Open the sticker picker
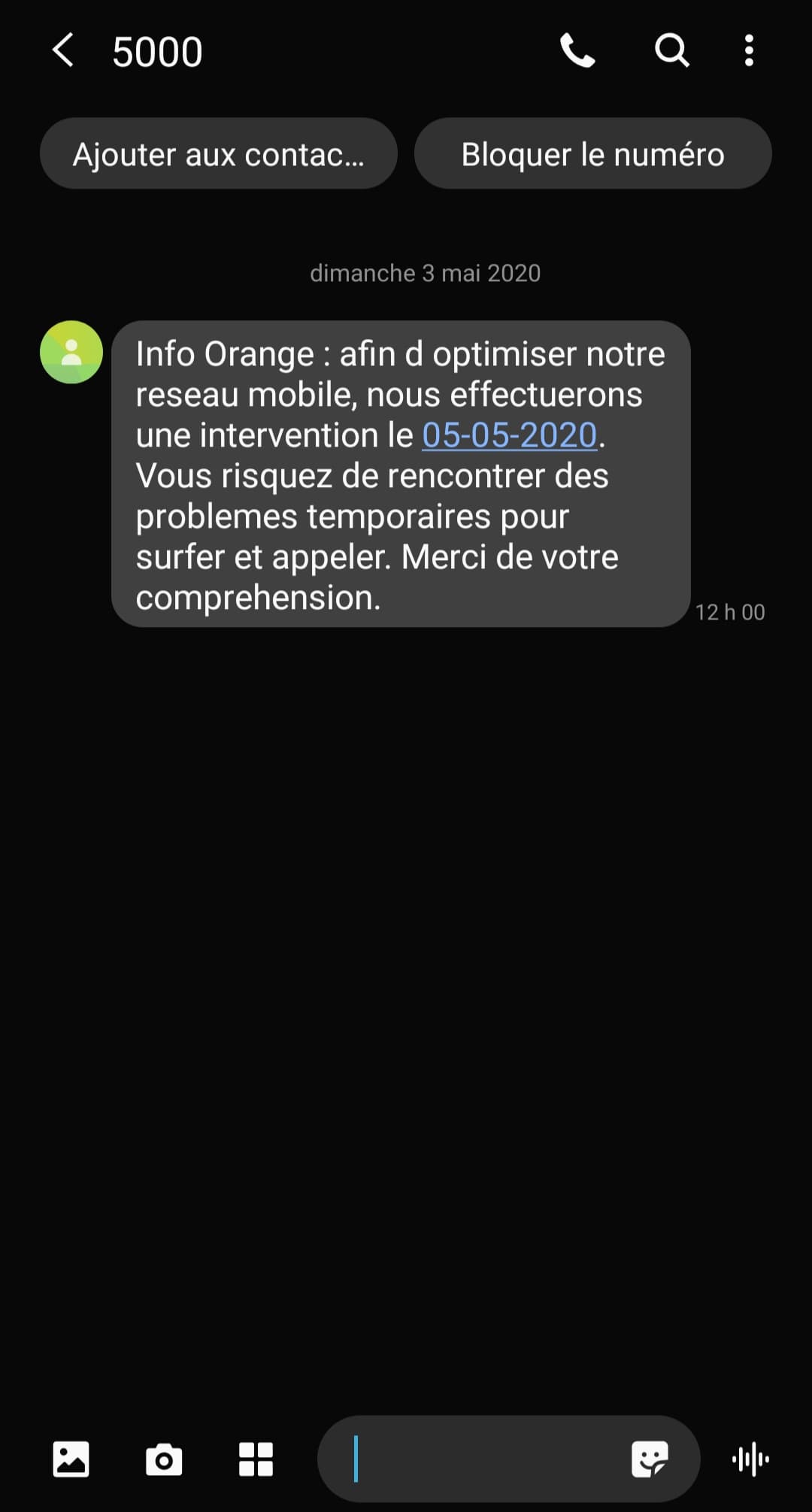The image size is (812, 1512). [650, 1459]
